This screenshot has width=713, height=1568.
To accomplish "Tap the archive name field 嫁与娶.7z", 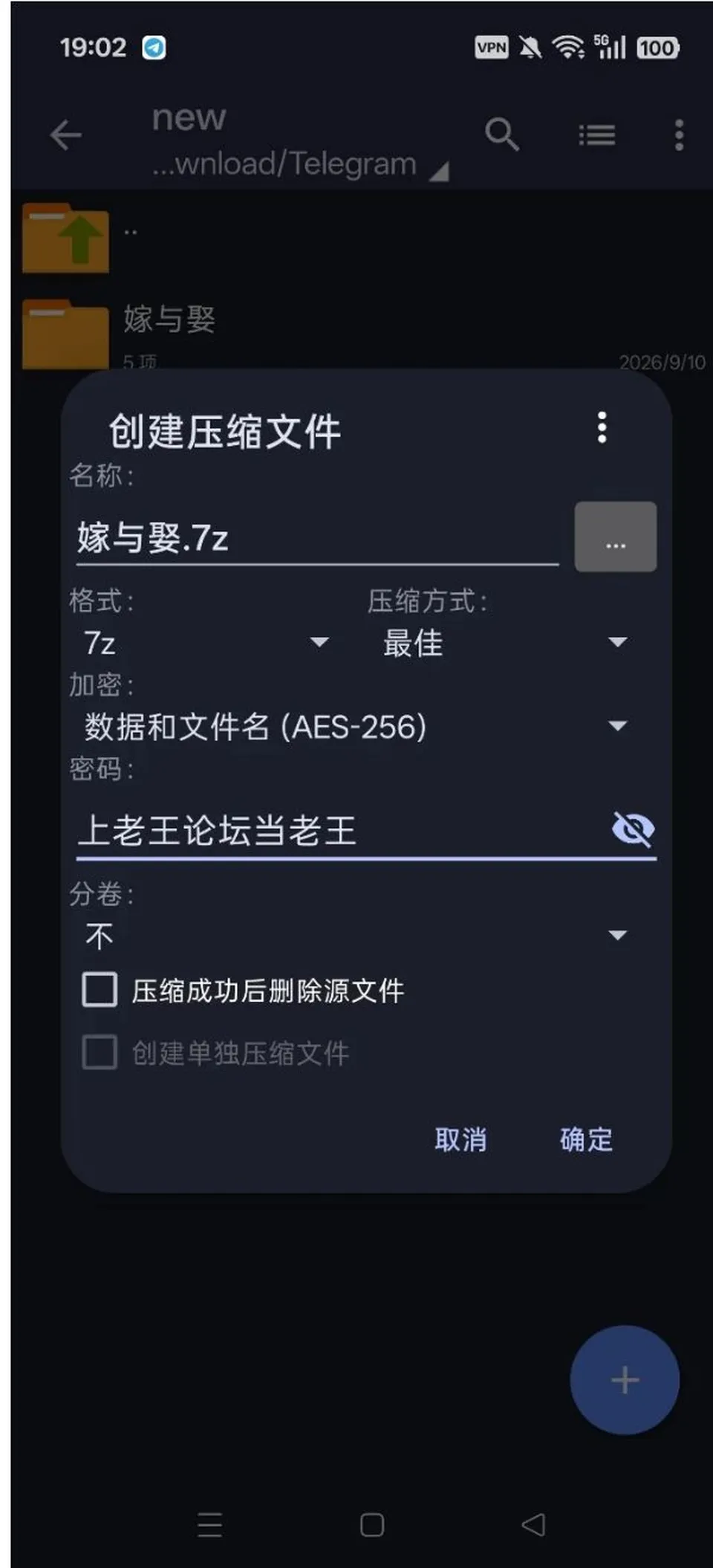I will tap(317, 538).
